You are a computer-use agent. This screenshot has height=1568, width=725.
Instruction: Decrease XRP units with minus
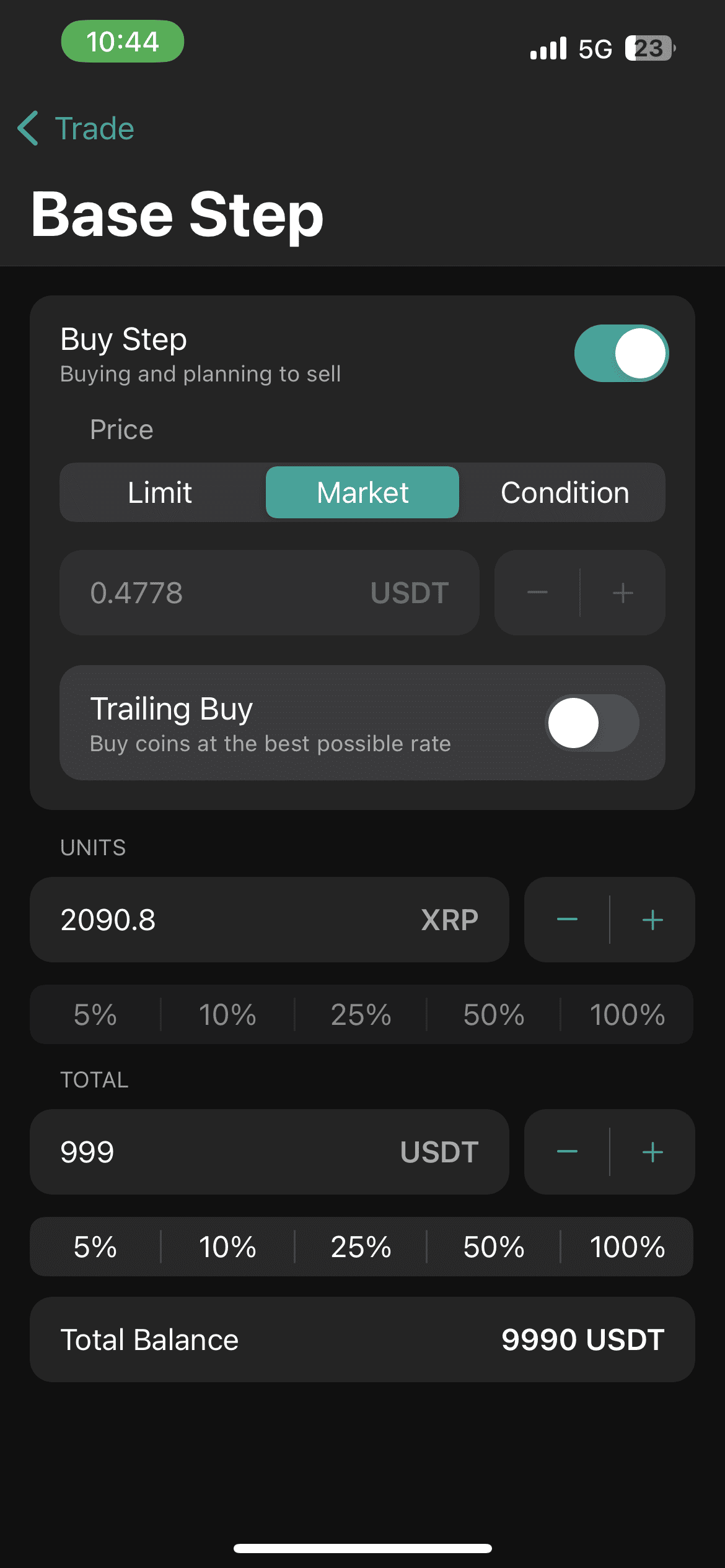[x=567, y=920]
